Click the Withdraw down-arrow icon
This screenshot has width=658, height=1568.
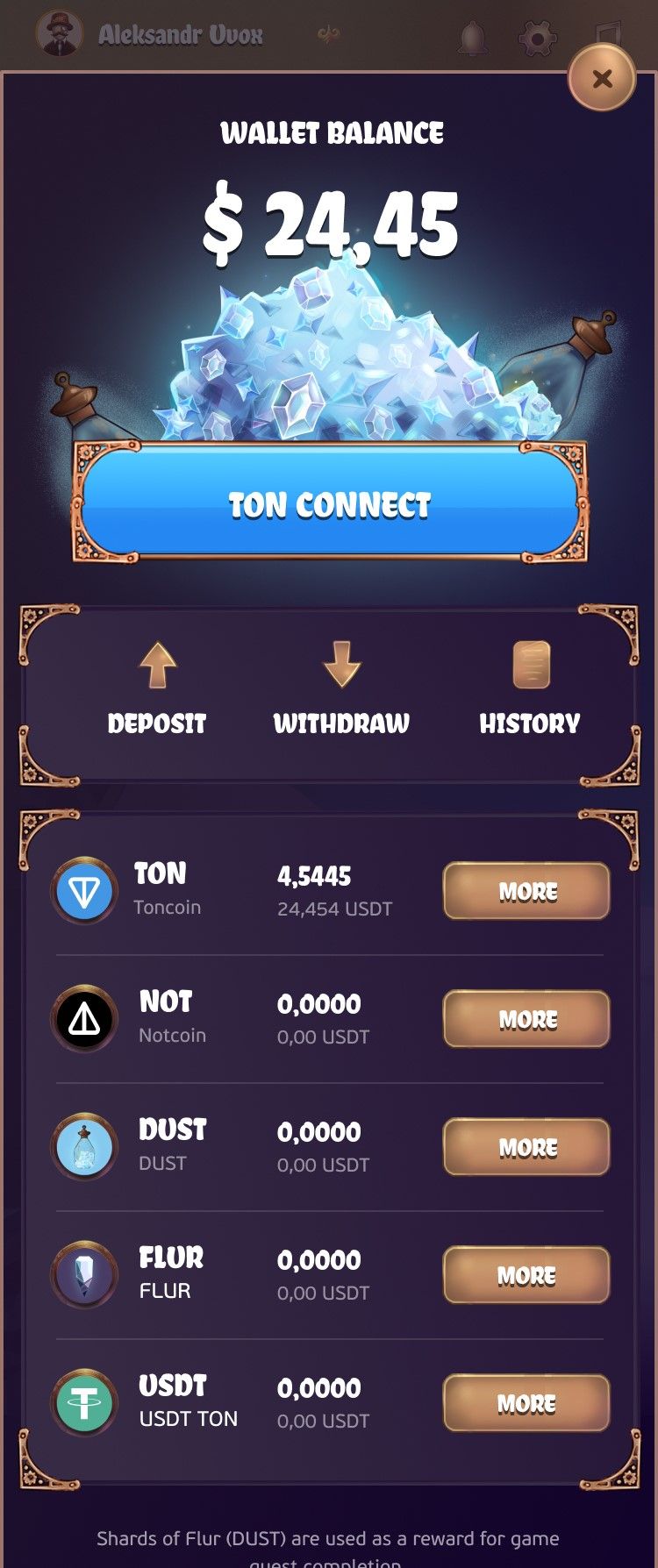(x=341, y=666)
